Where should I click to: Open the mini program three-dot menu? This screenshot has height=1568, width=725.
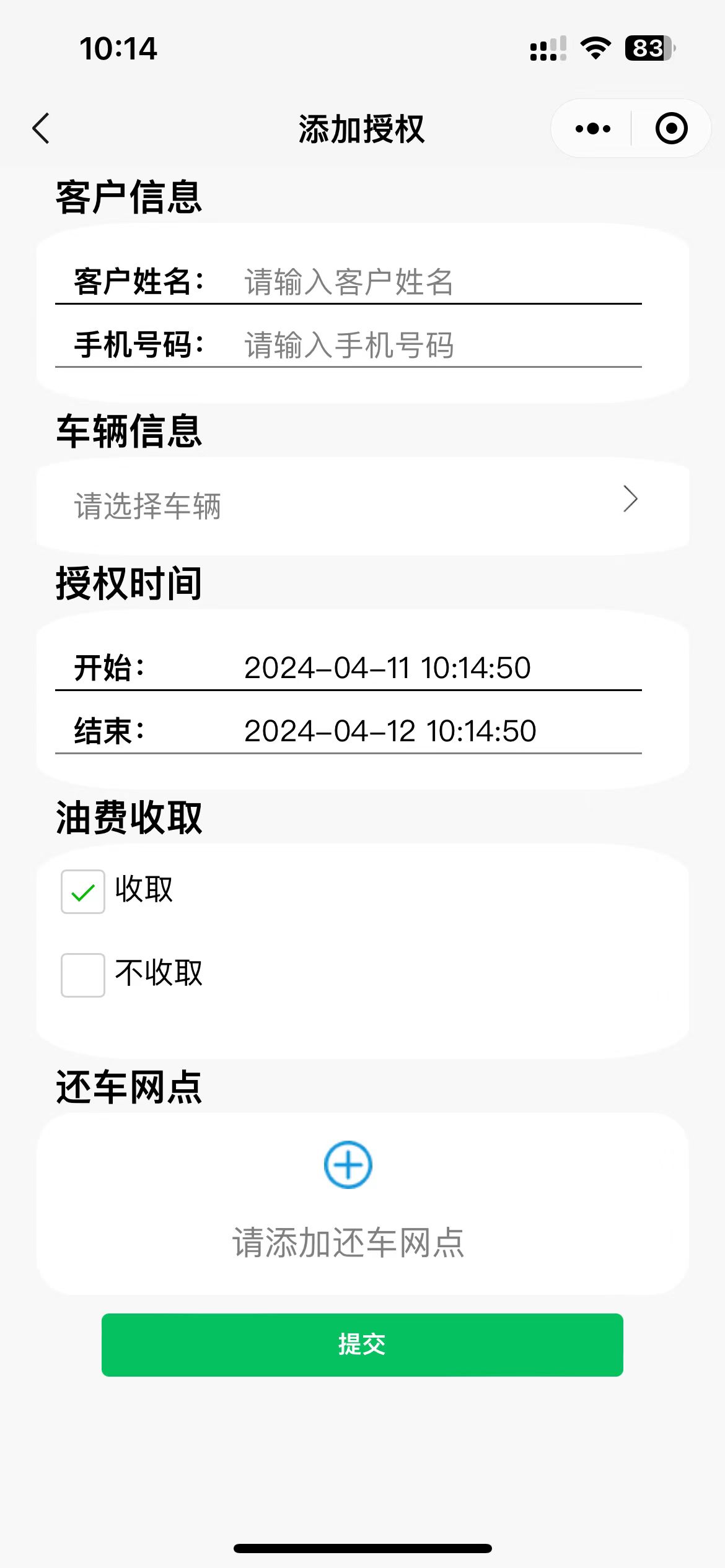point(592,129)
